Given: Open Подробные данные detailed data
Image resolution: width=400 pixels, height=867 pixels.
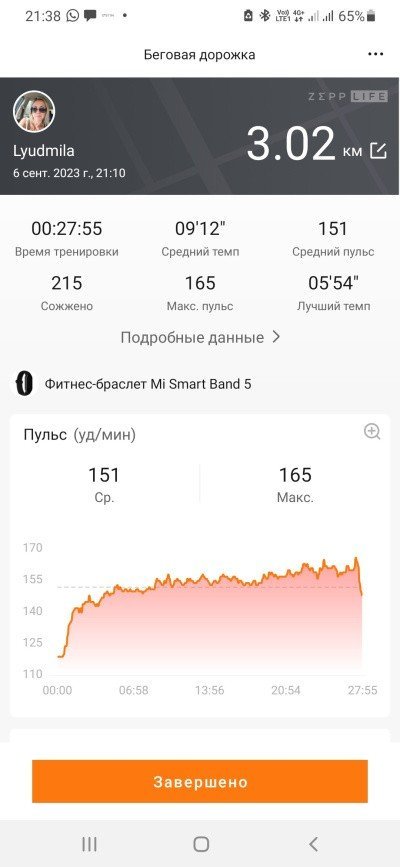Looking at the screenshot, I should (x=200, y=337).
